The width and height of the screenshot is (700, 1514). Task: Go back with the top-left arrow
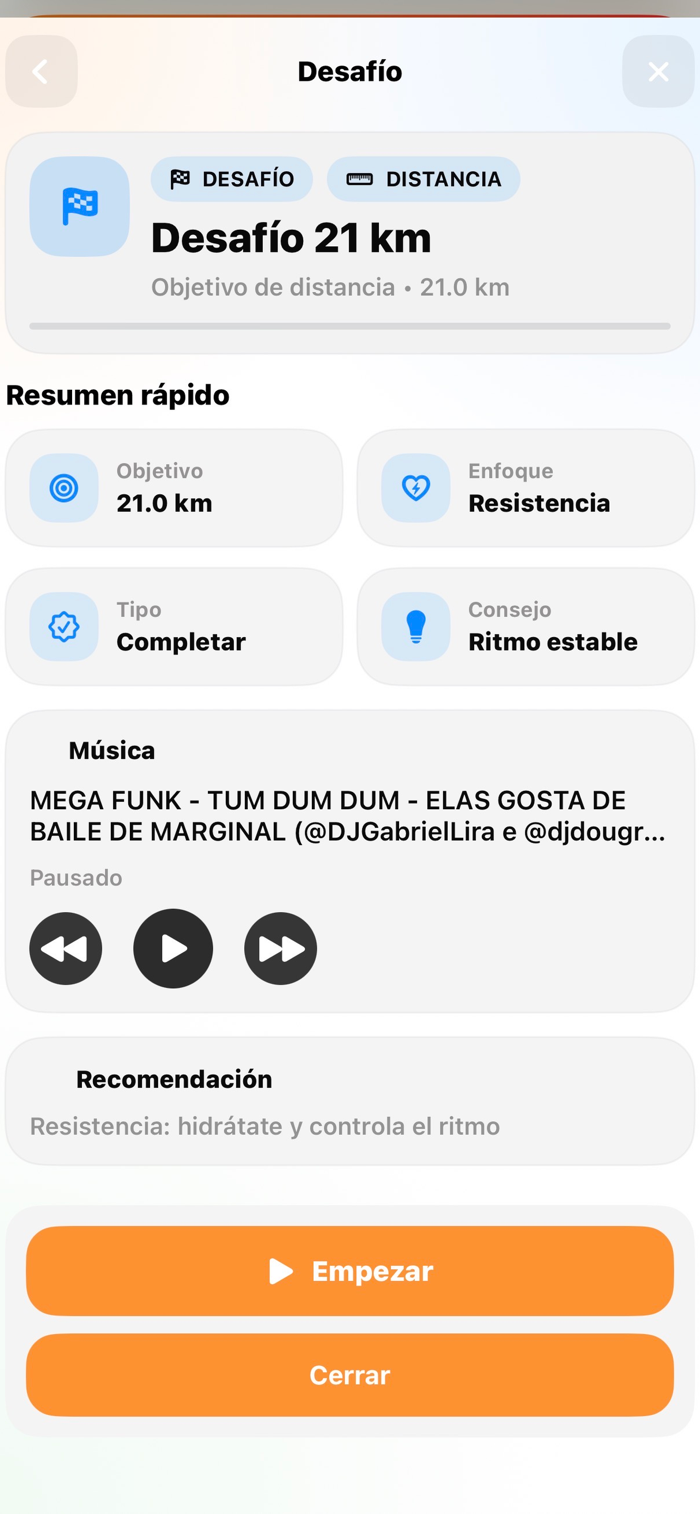pos(41,72)
